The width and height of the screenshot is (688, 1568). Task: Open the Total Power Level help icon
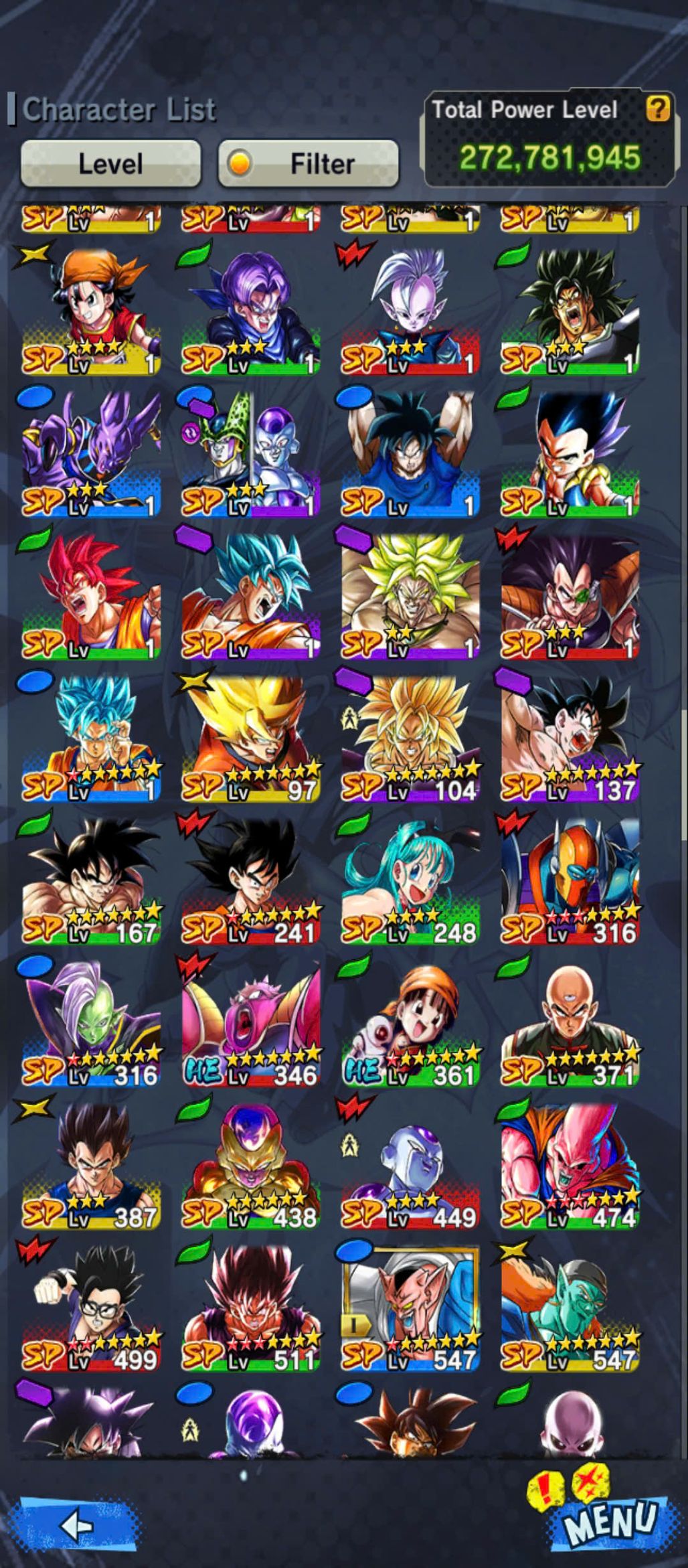[657, 108]
